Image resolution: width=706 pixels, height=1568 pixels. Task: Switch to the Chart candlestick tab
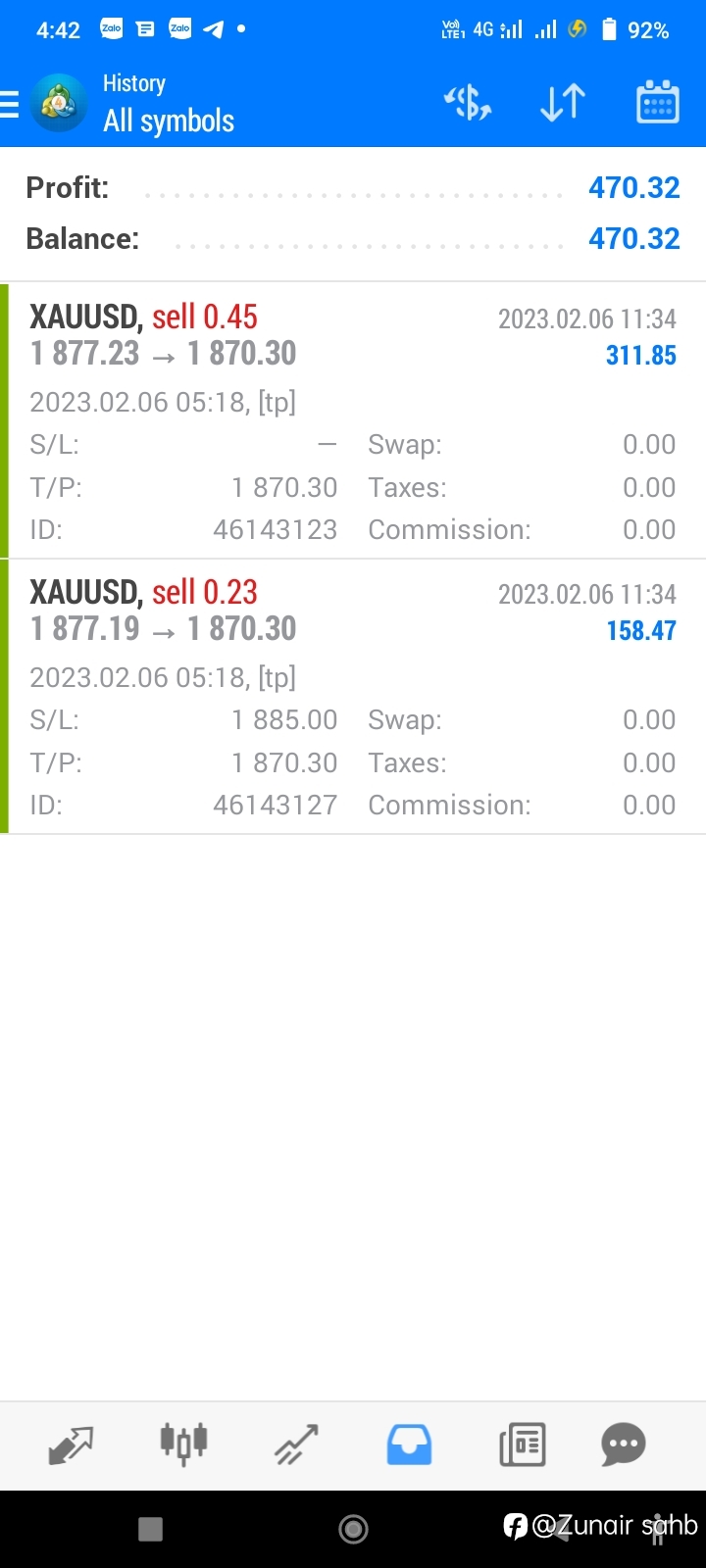coord(183,1444)
